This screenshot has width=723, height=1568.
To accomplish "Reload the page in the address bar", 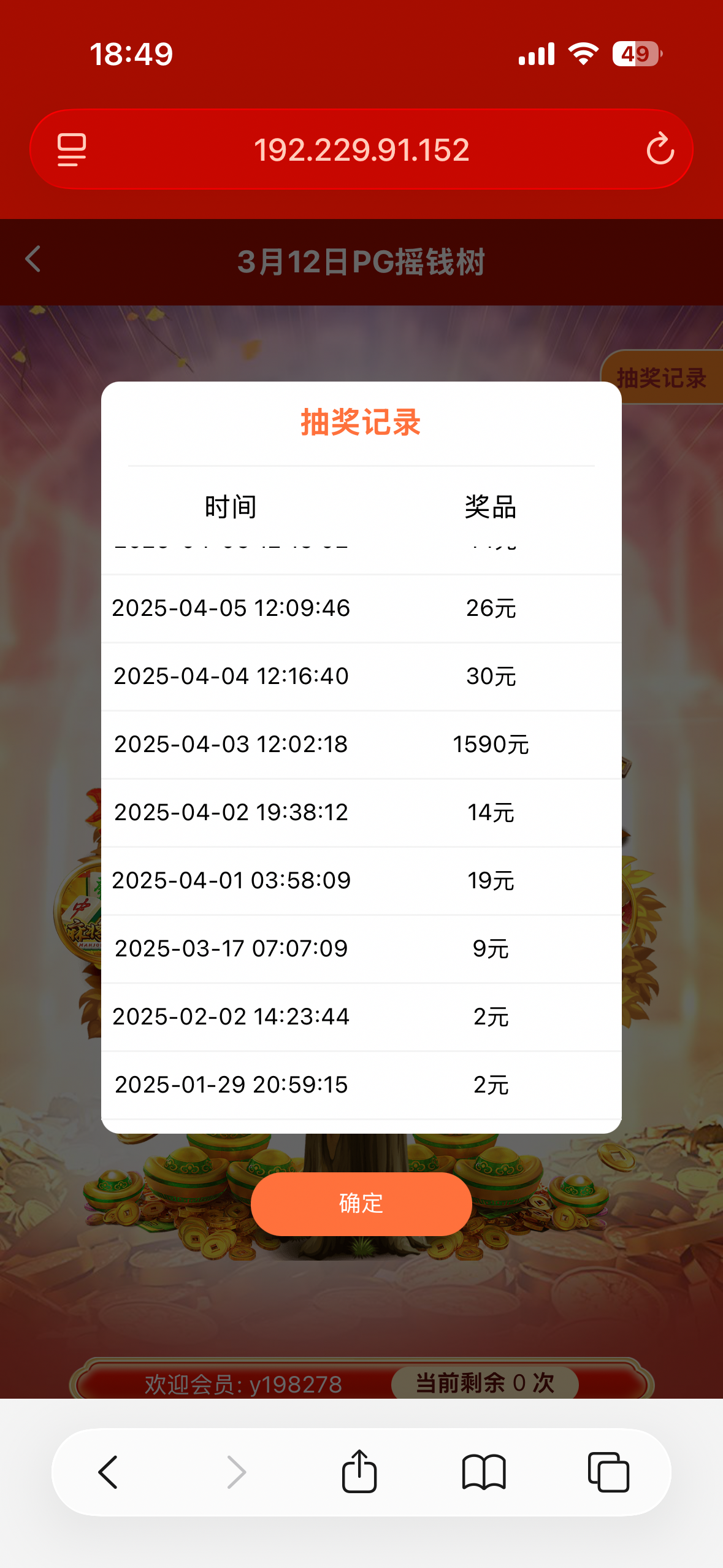I will click(x=660, y=149).
